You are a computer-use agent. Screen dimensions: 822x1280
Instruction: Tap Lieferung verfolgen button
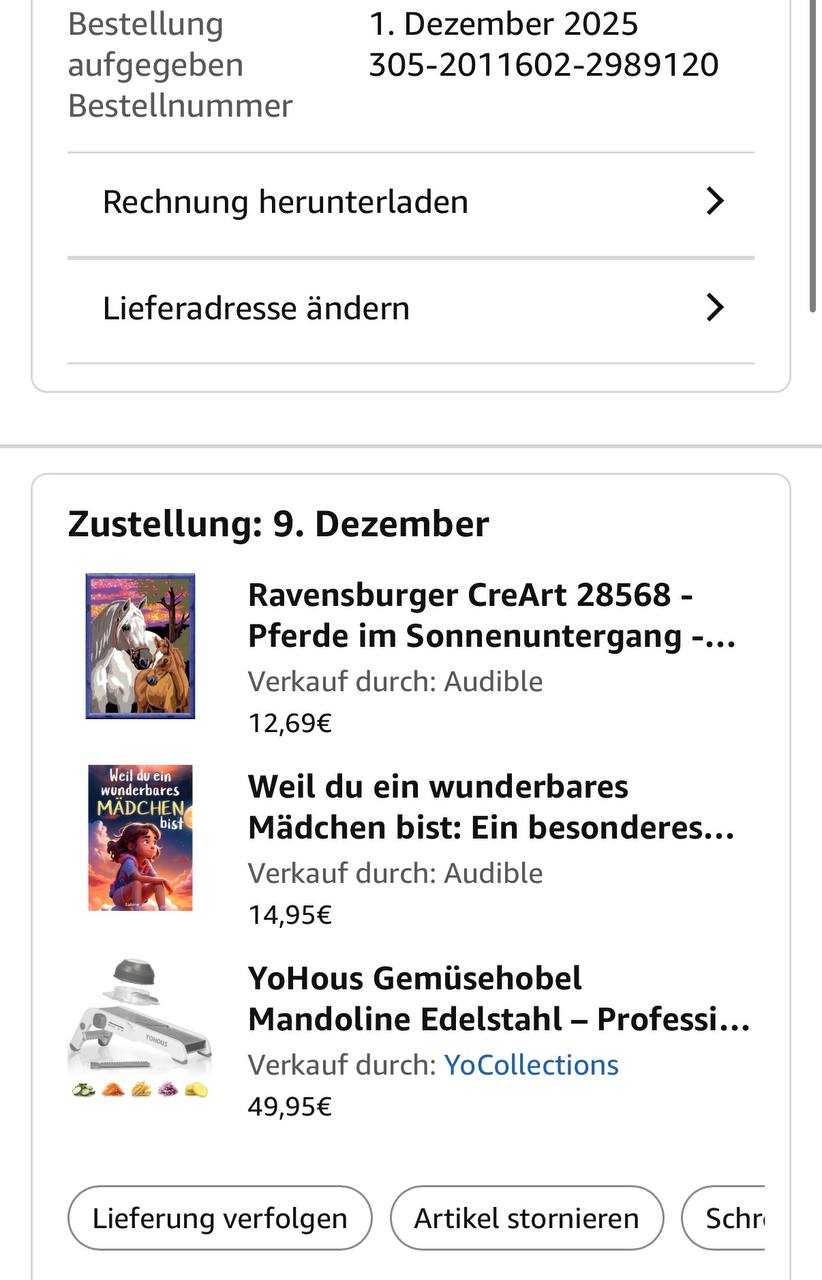point(220,1218)
